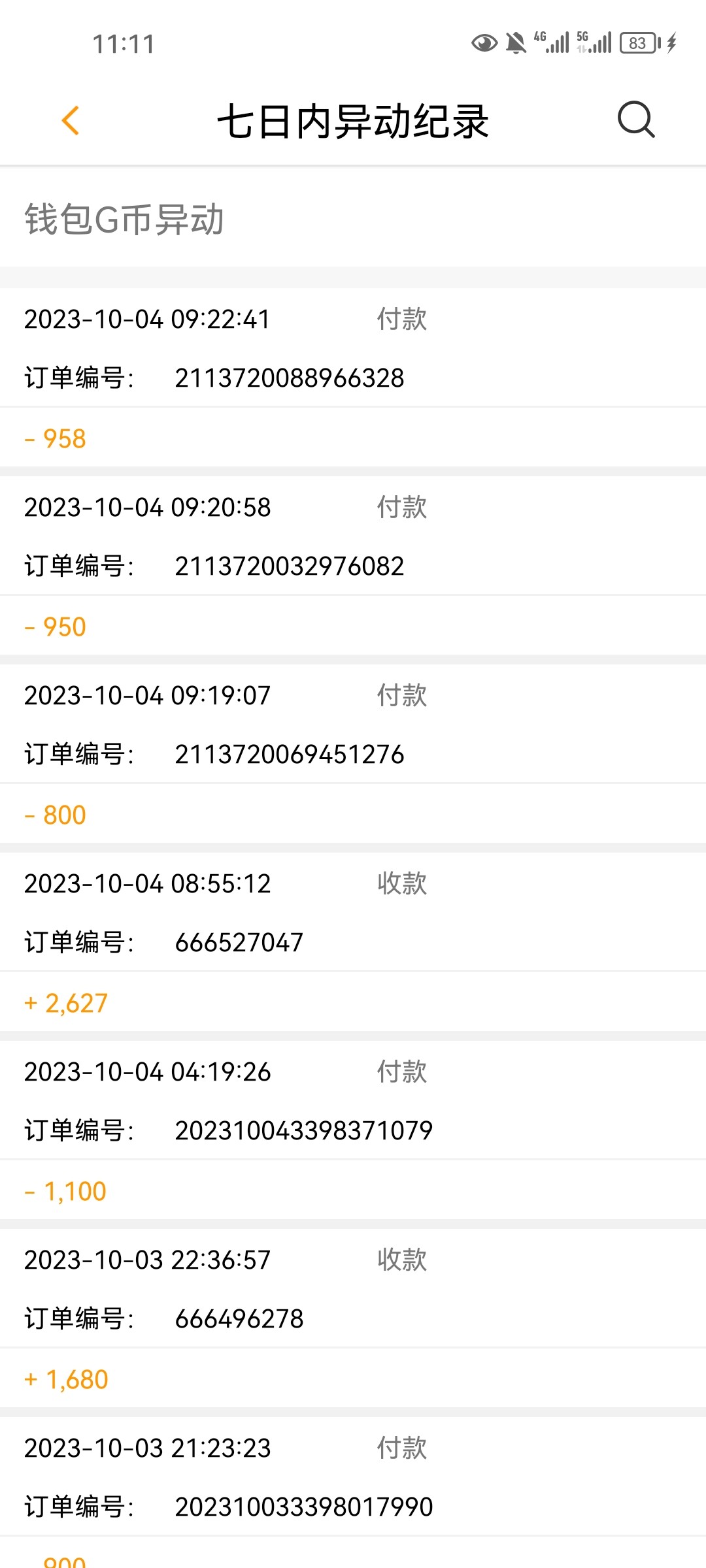Open the search magnifier icon

coord(635,121)
